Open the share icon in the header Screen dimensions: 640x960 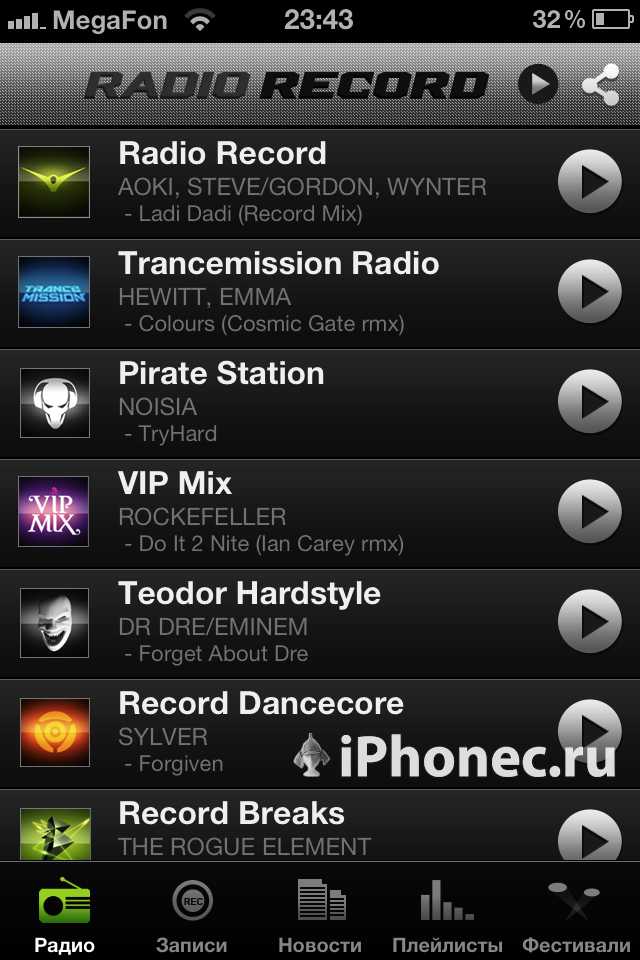click(x=600, y=85)
